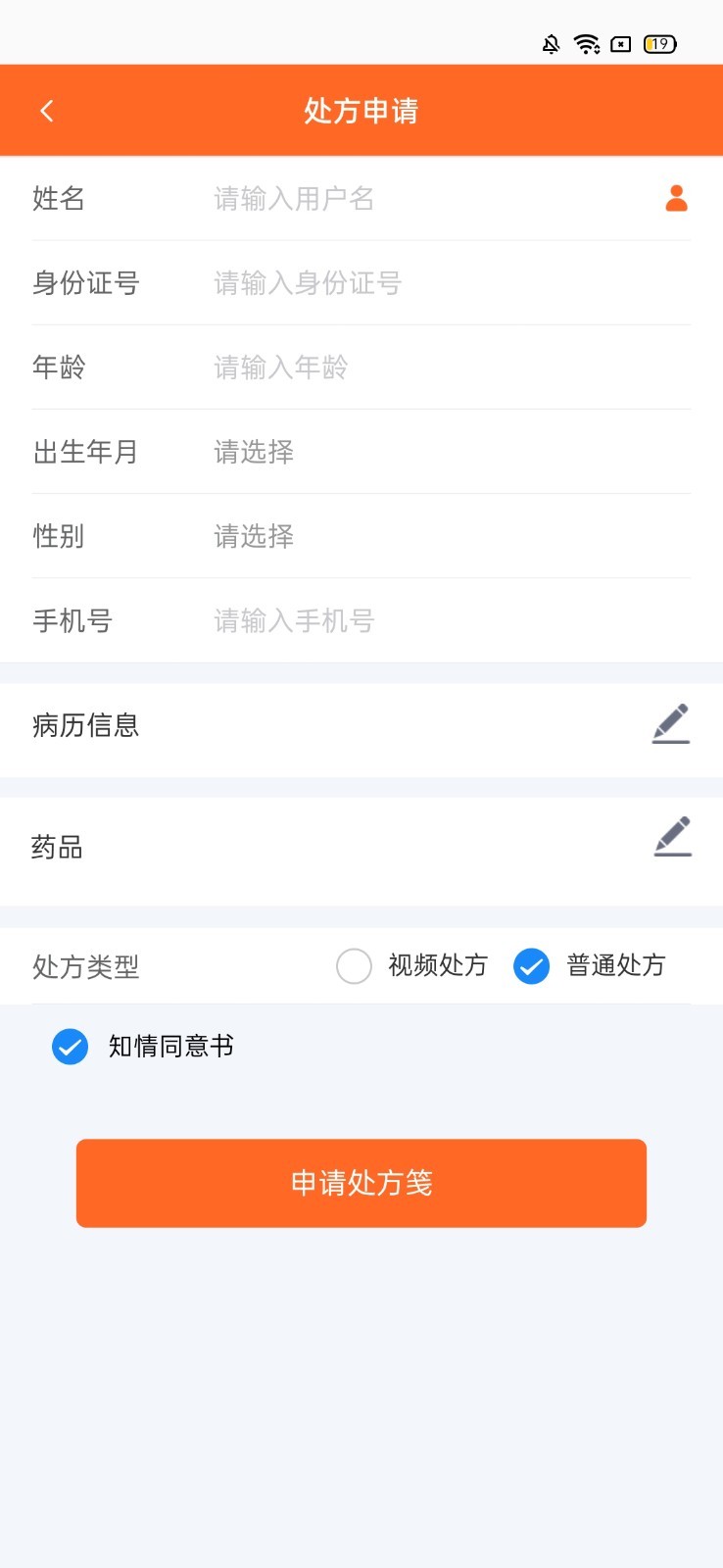This screenshot has height=1568, width=723.
Task: Open the contact picker icon beside 姓名 field
Action: pyautogui.click(x=675, y=198)
